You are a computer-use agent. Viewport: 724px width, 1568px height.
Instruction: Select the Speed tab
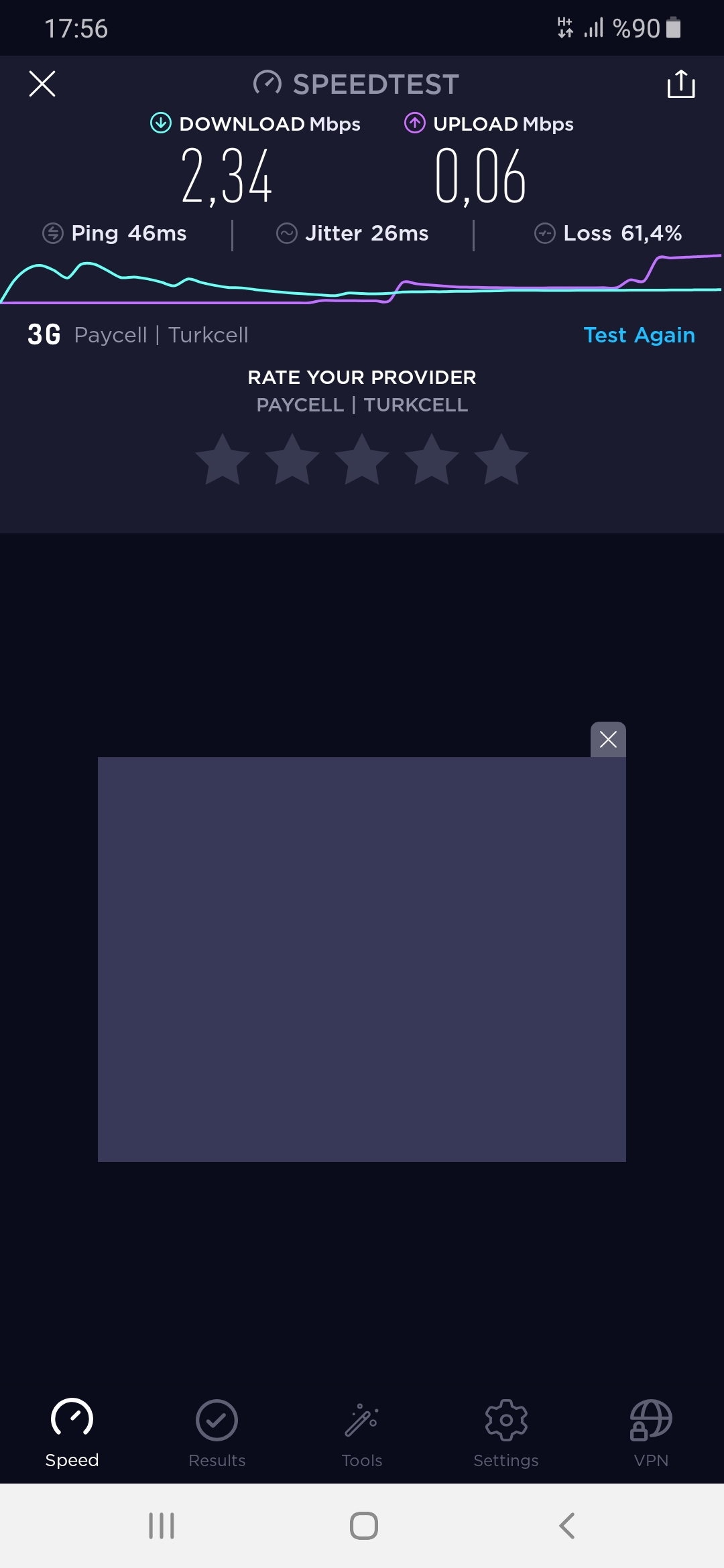[72, 1433]
